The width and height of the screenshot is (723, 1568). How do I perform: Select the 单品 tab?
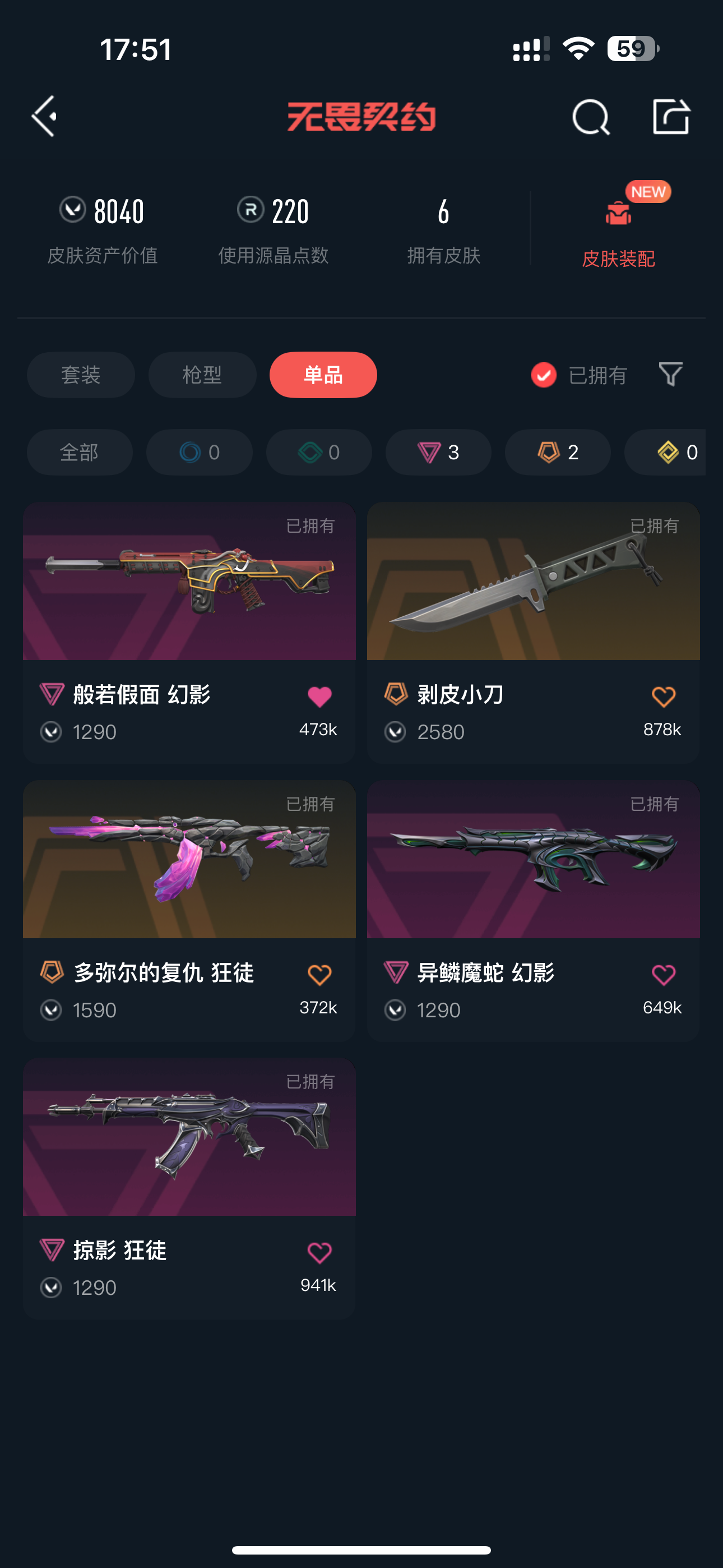point(323,375)
